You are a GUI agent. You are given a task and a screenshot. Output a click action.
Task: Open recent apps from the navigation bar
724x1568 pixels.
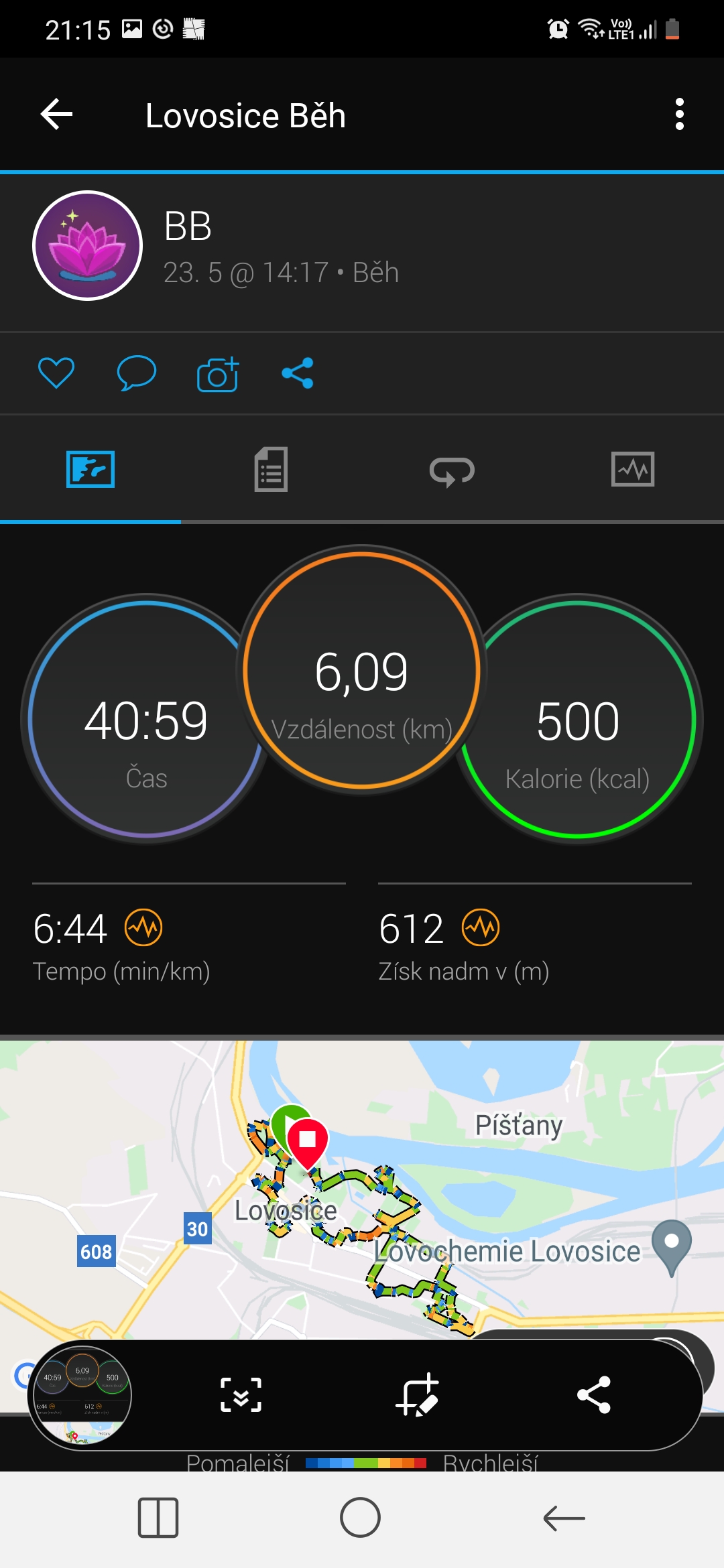pyautogui.click(x=158, y=1518)
